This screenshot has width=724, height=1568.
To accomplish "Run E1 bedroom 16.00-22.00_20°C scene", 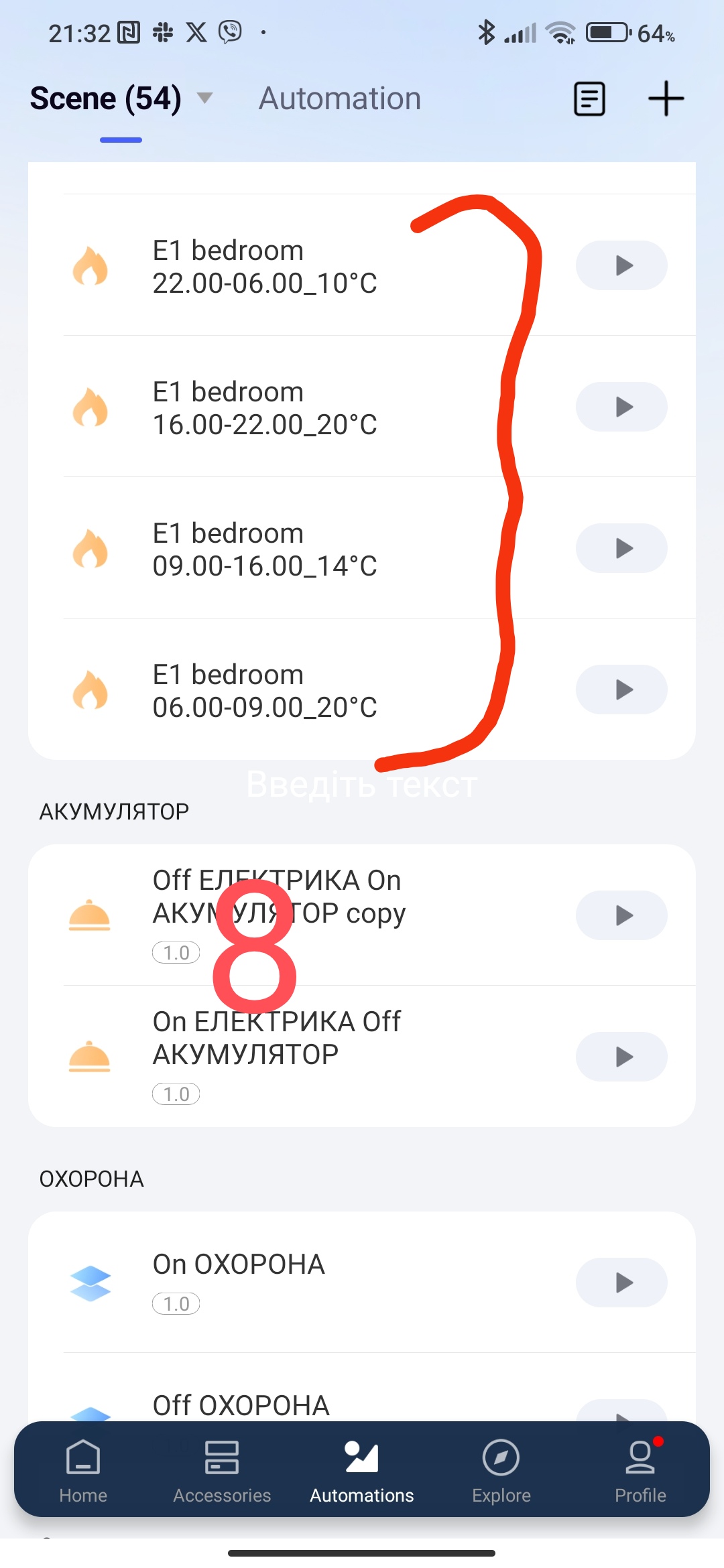I will point(621,407).
